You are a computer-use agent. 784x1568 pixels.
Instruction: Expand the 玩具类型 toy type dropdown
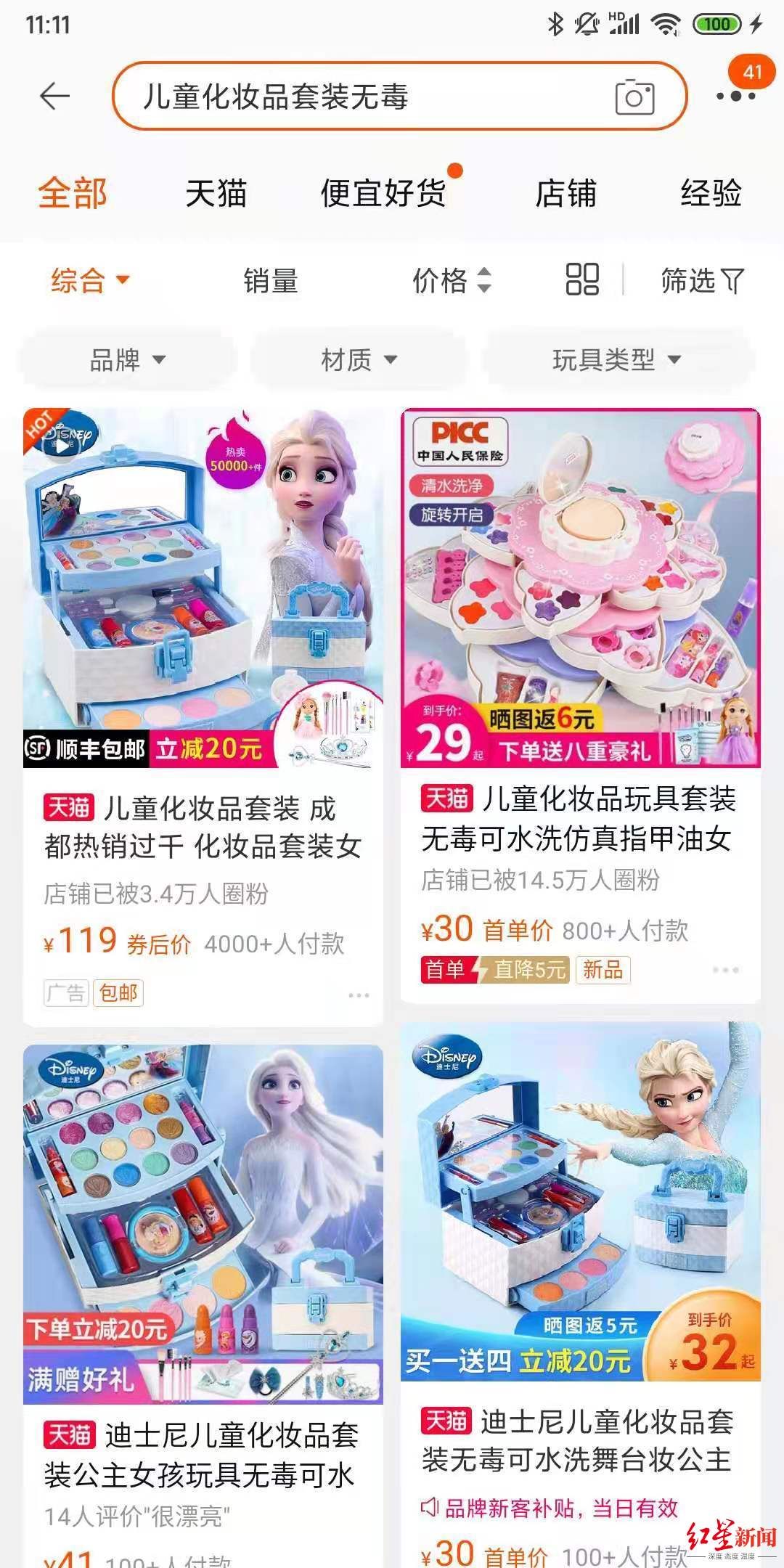click(617, 359)
